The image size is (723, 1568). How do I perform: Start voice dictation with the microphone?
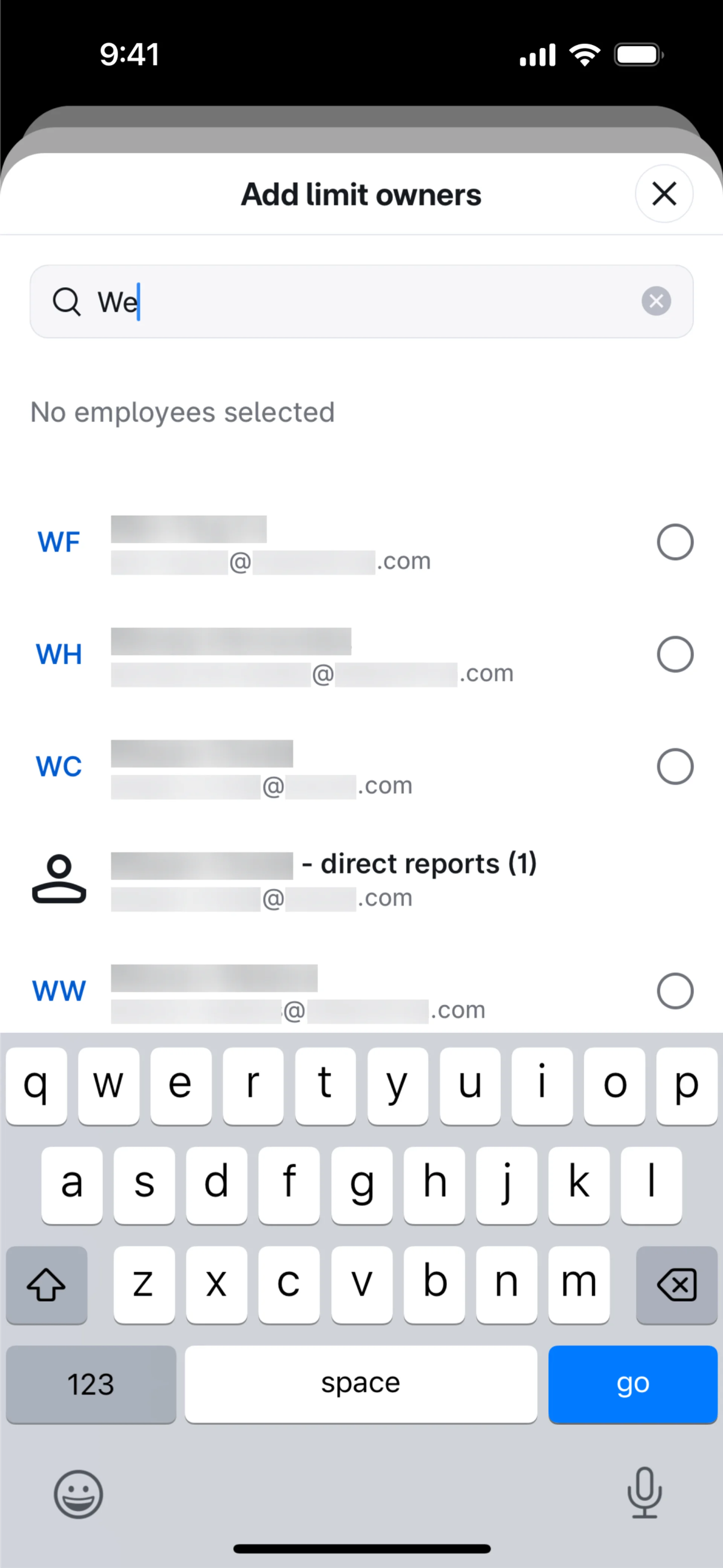[x=644, y=1493]
